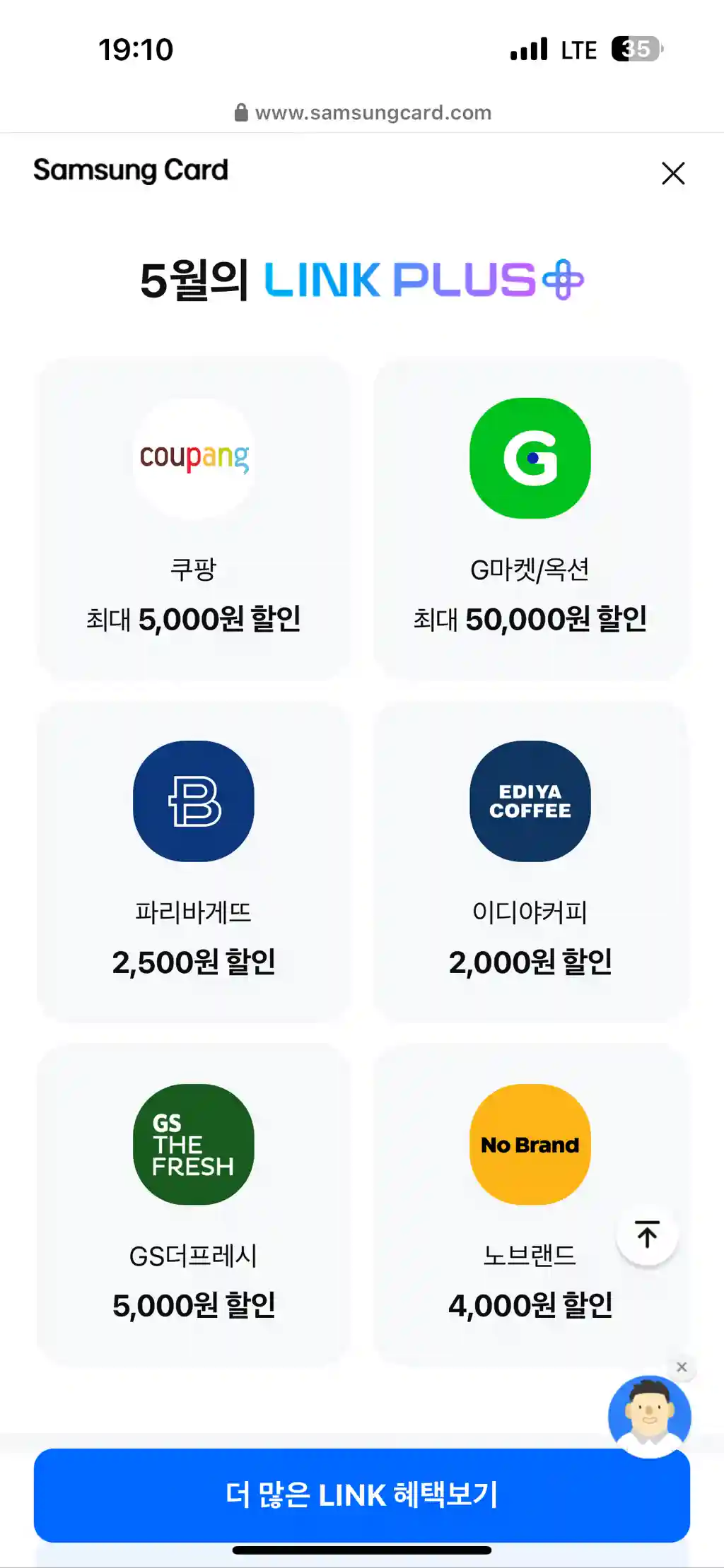Open the www.samsungcard.com address bar
The width and height of the screenshot is (724, 1568).
click(362, 112)
